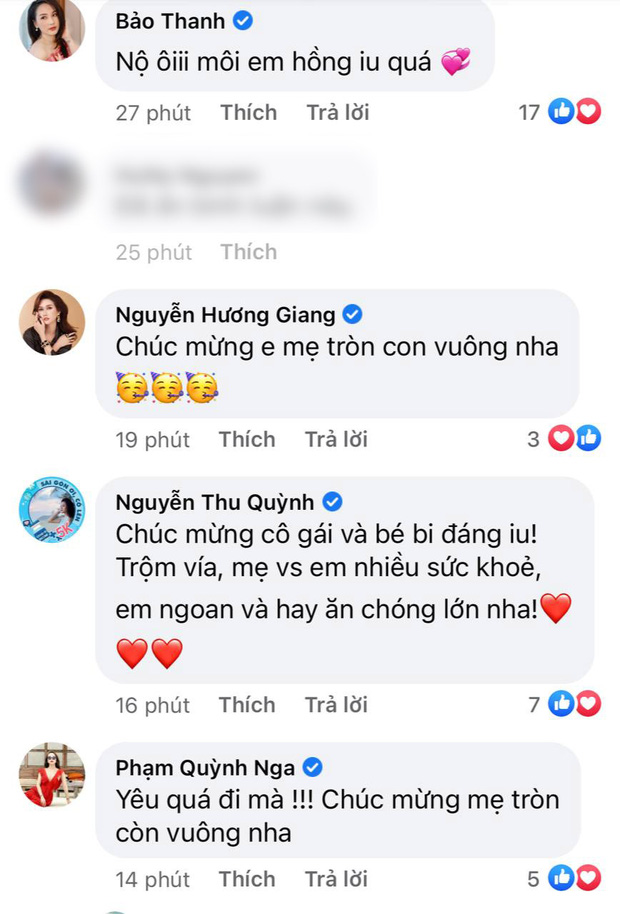
Task: Like Nguyễn Thu Quỳnh's comment
Action: click(247, 705)
